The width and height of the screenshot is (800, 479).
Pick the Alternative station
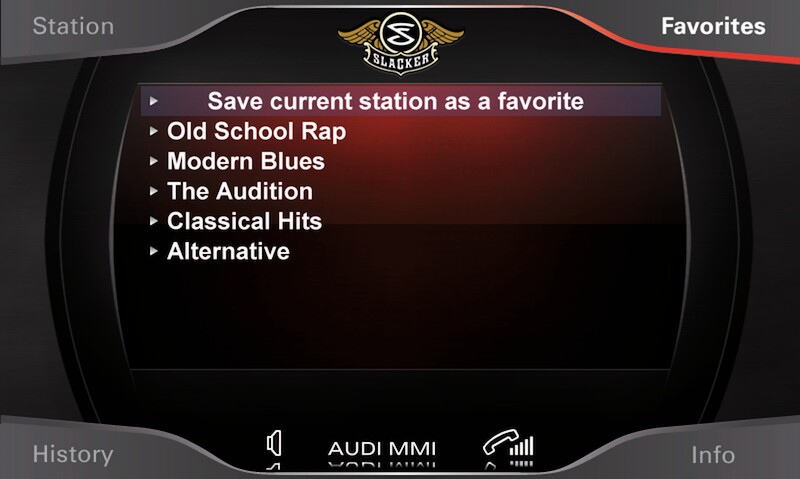(228, 251)
